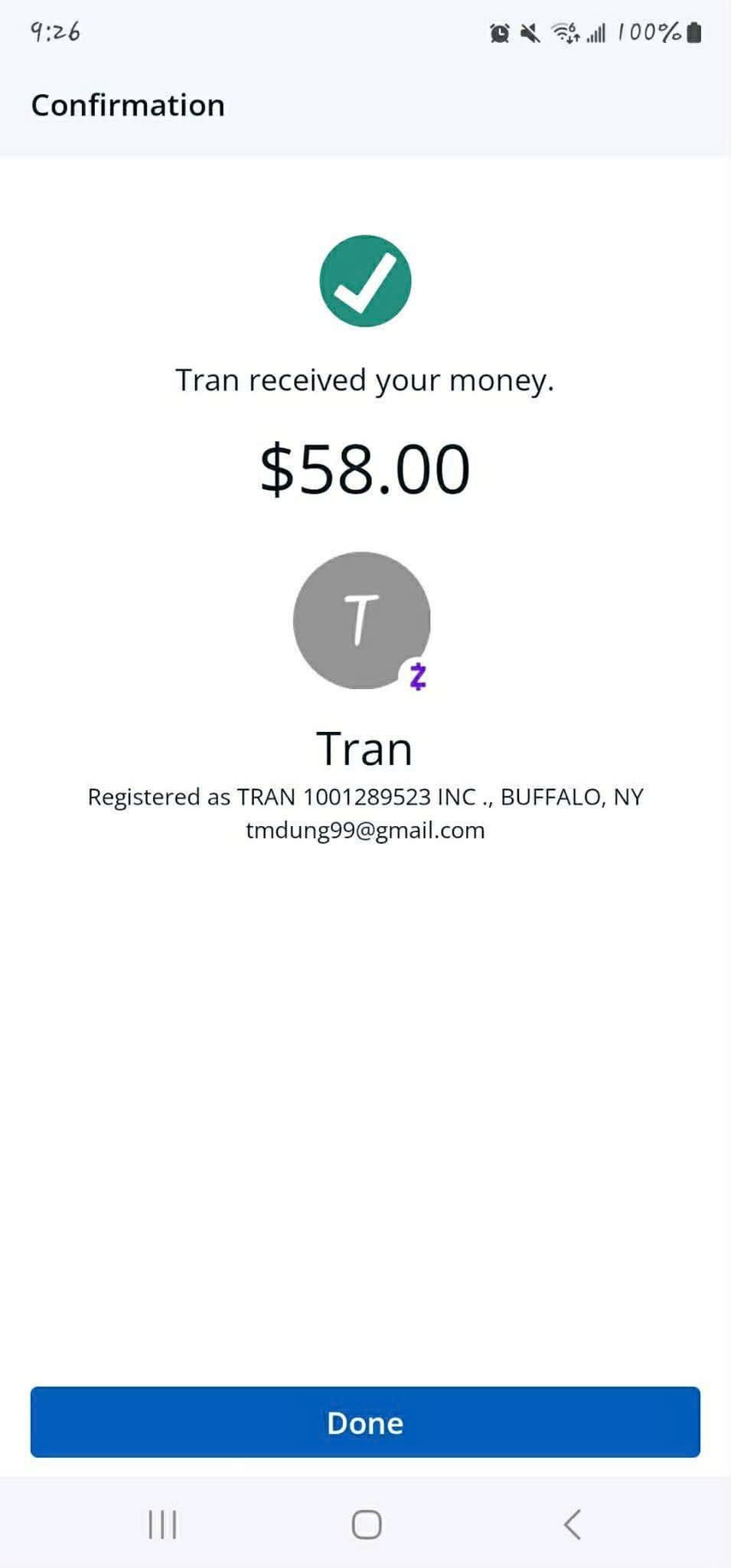Tap the Done button
This screenshot has width=731, height=1568.
[365, 1422]
